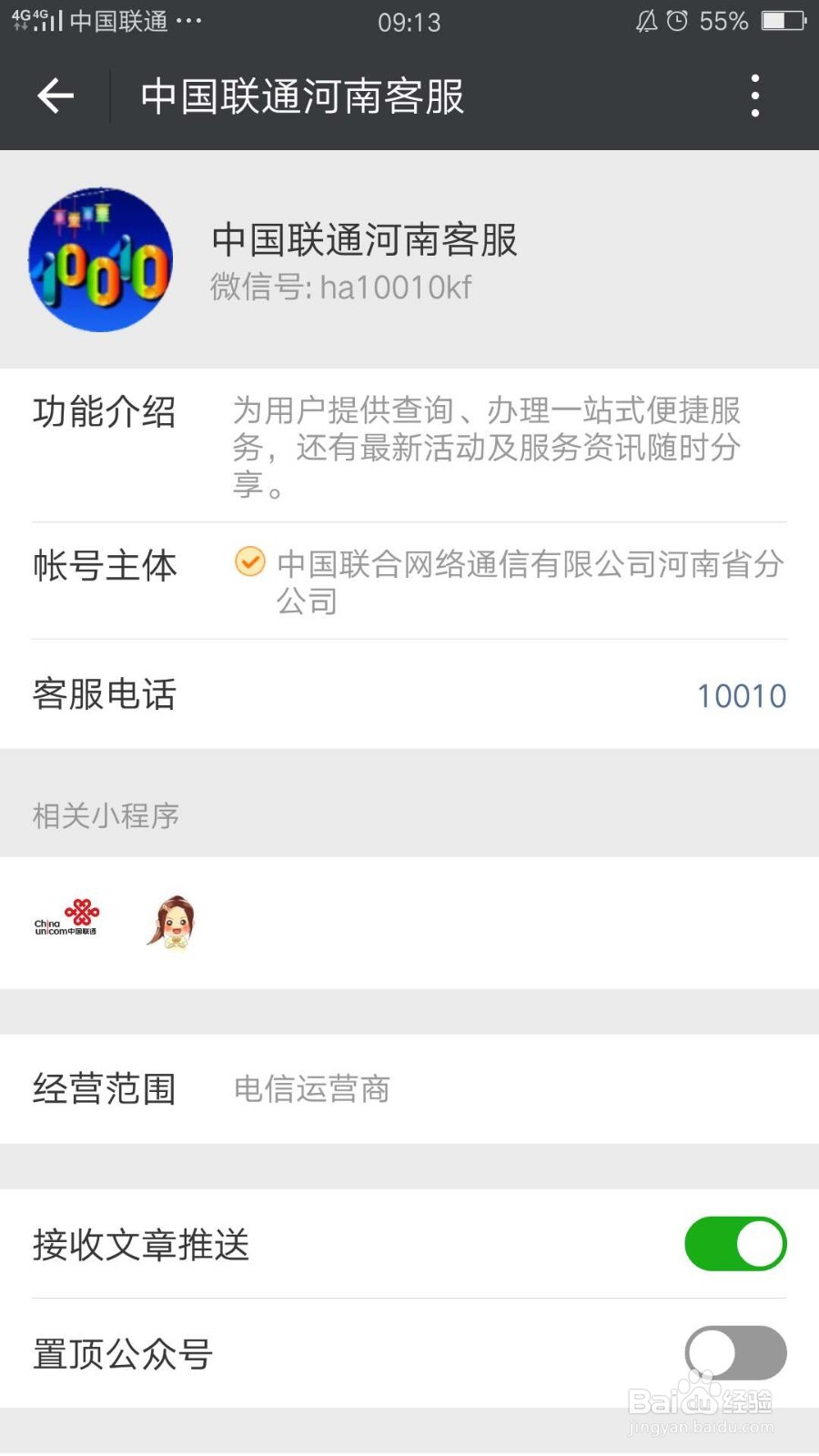Enable 置顶公众号 pin account
This screenshot has width=819, height=1456.
[735, 1354]
